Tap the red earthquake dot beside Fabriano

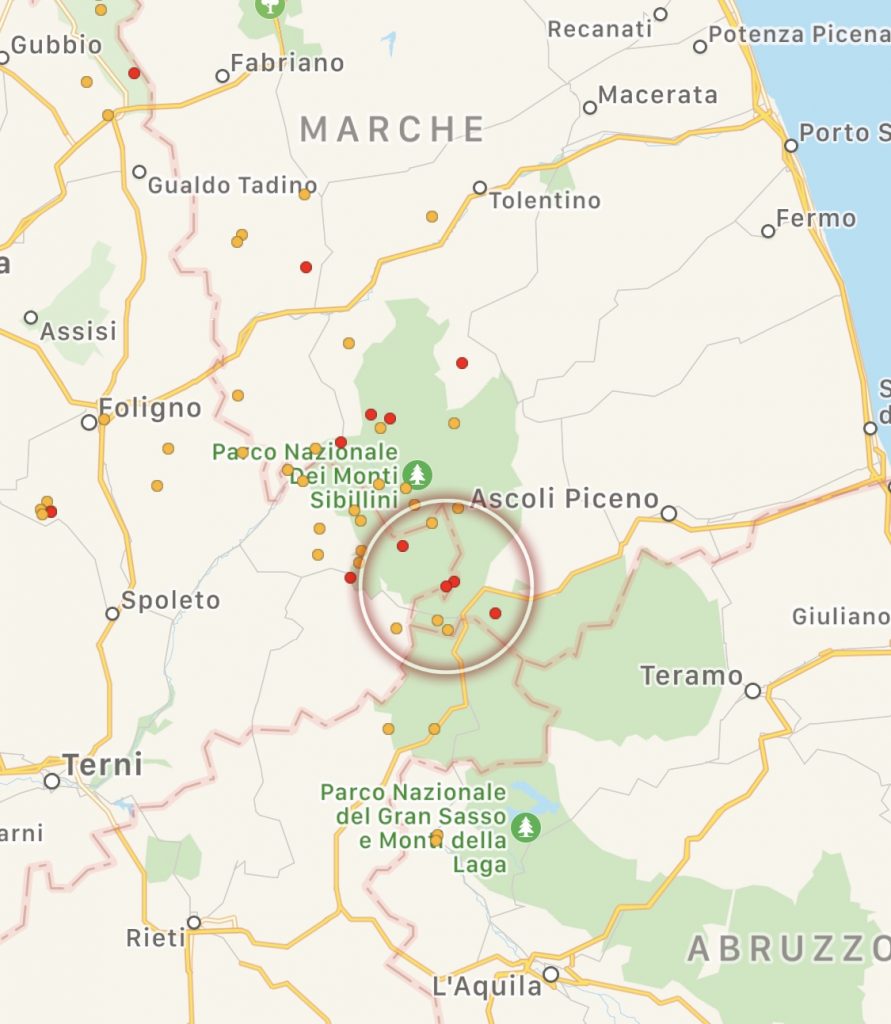pos(134,73)
